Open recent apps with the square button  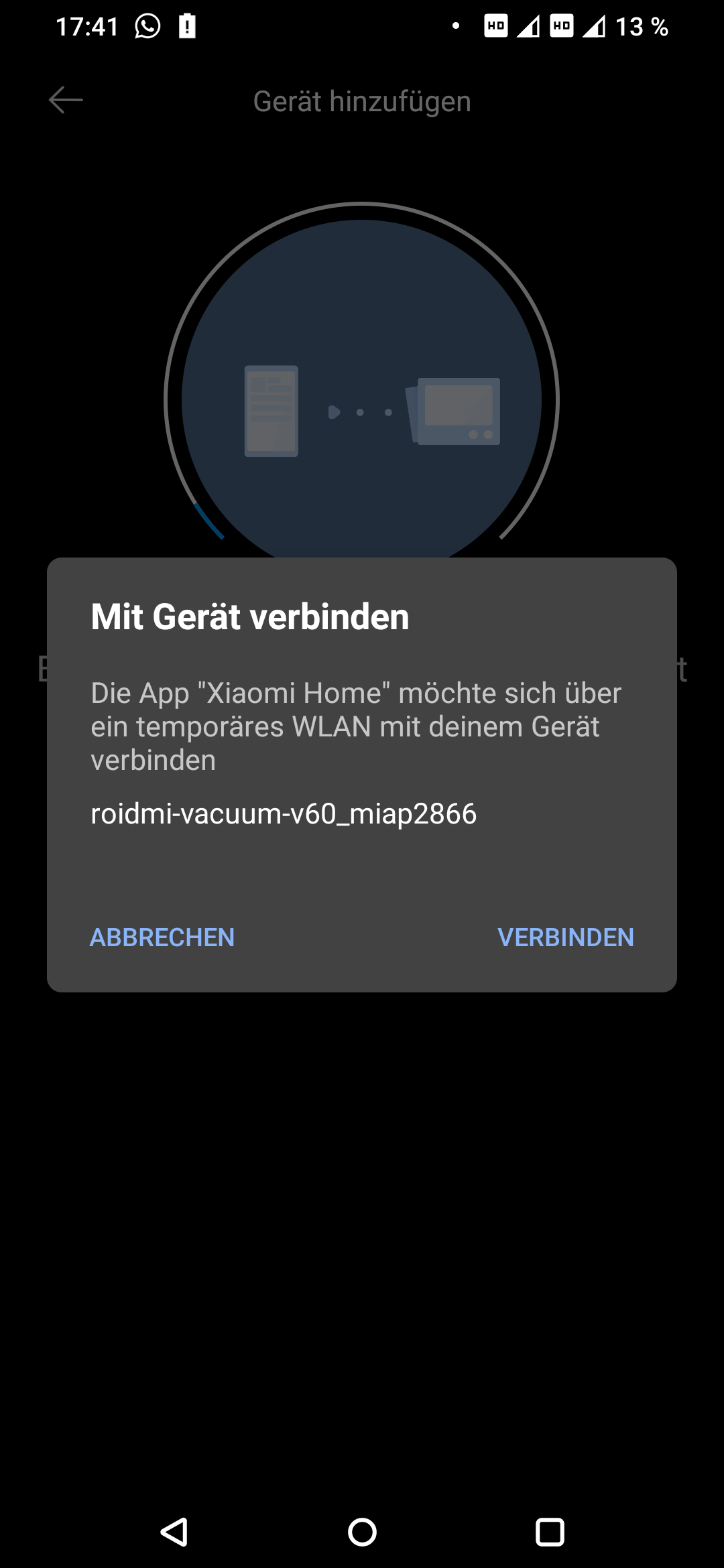point(550,1532)
